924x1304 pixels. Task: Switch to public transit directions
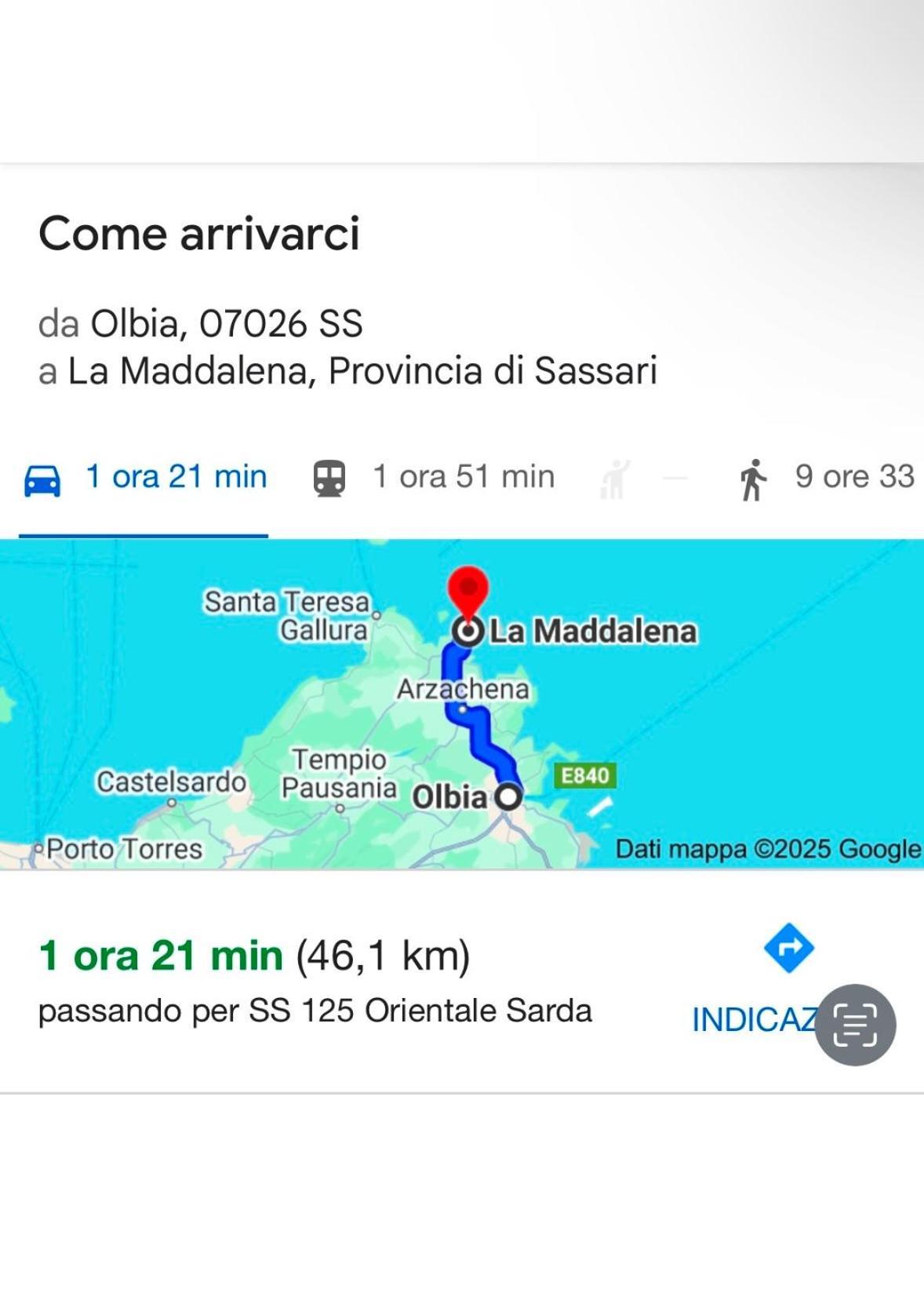click(434, 478)
